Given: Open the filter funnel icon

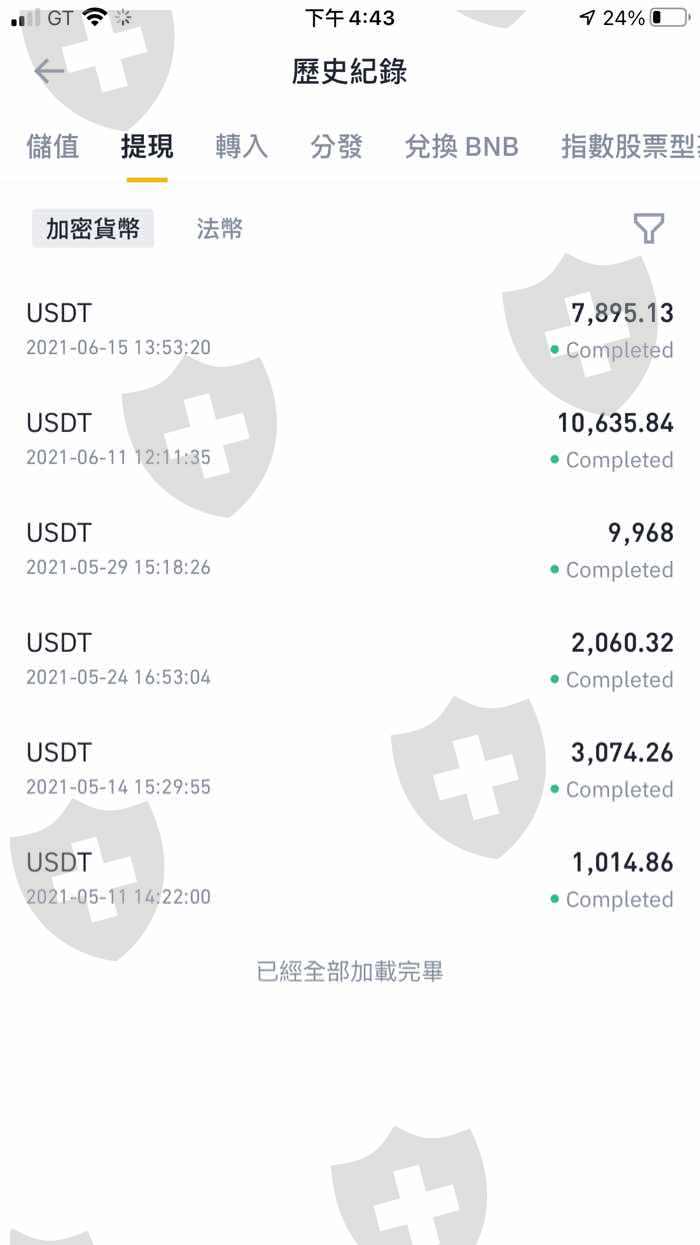Looking at the screenshot, I should (x=649, y=229).
